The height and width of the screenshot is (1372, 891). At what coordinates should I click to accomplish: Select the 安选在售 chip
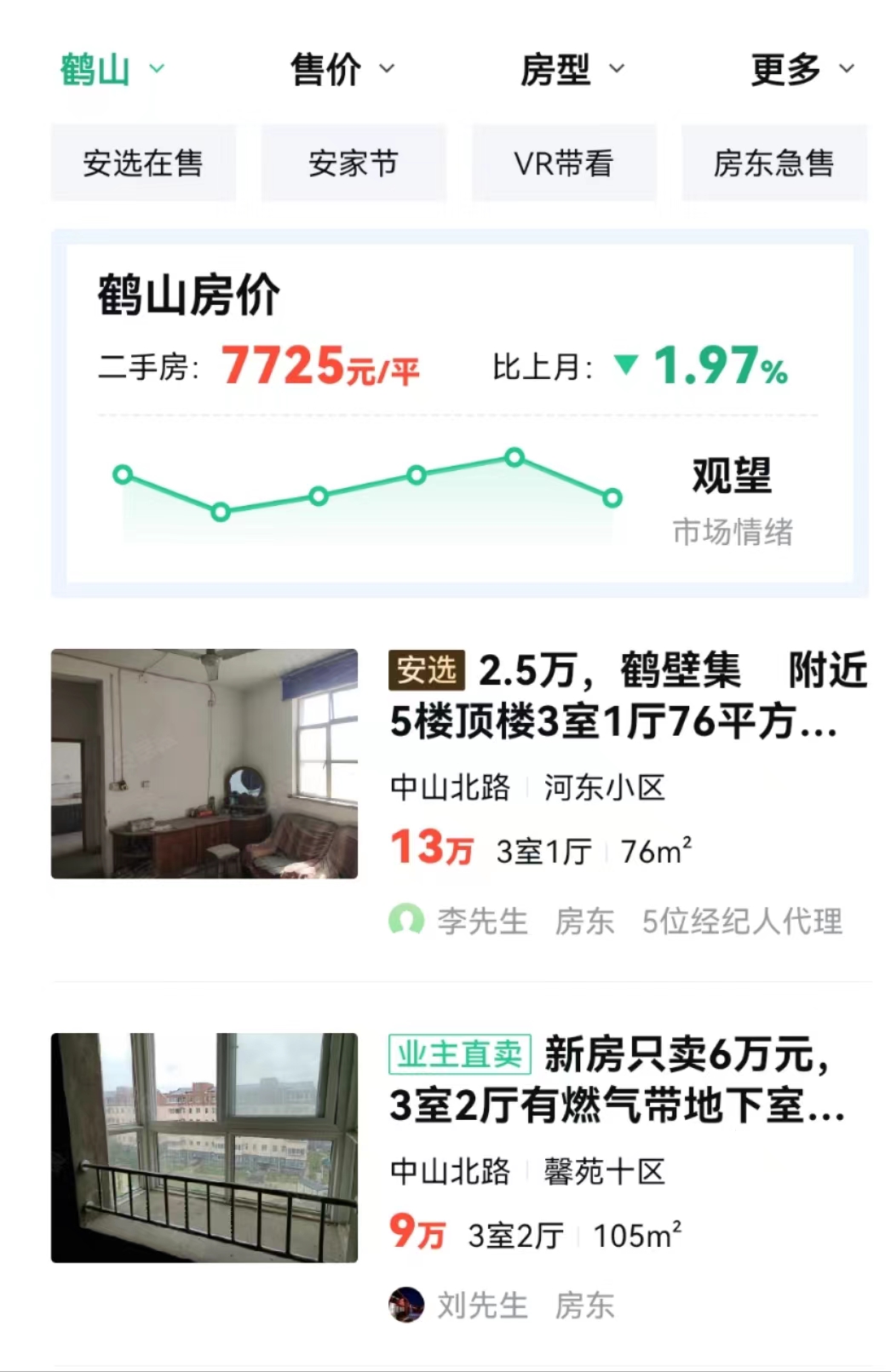coord(143,163)
